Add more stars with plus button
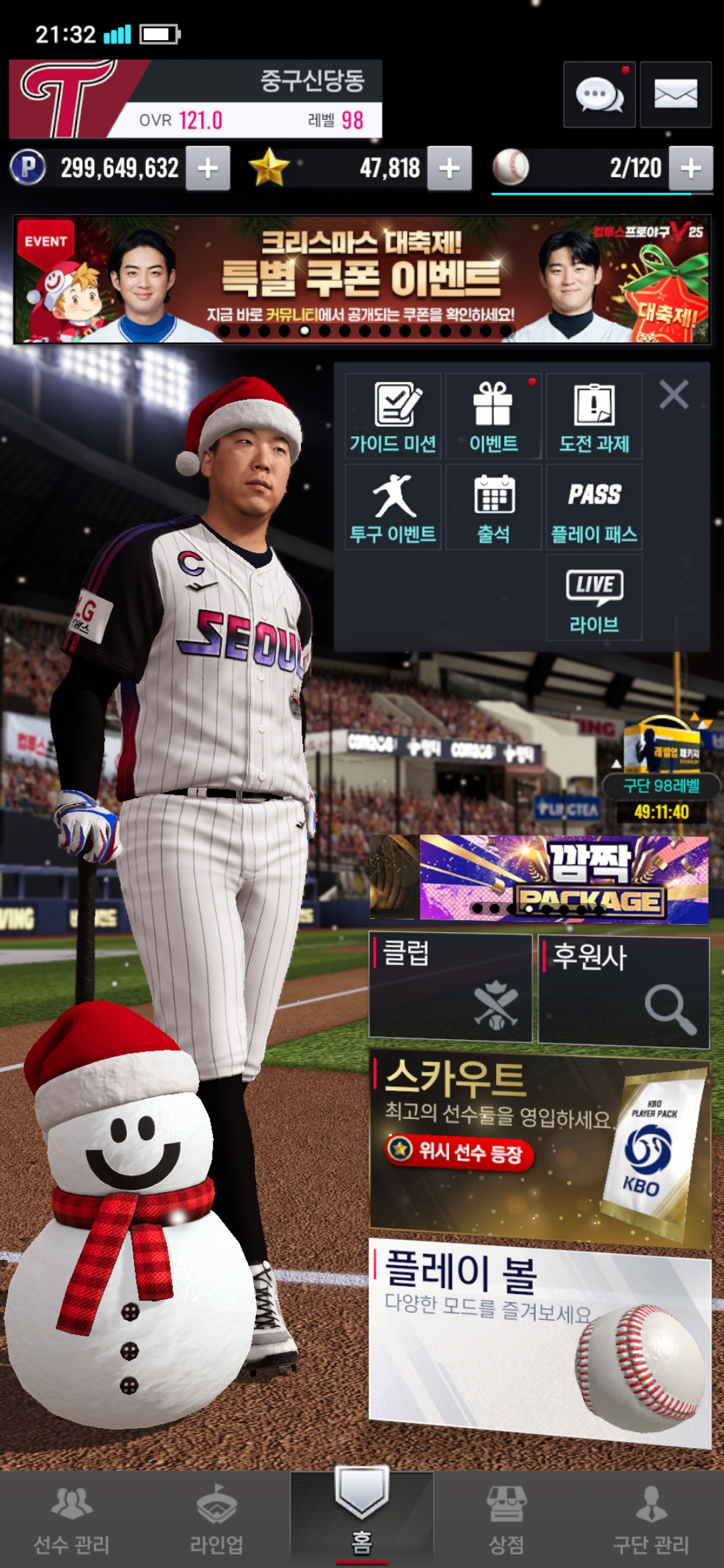Image resolution: width=724 pixels, height=1568 pixels. pyautogui.click(x=449, y=168)
